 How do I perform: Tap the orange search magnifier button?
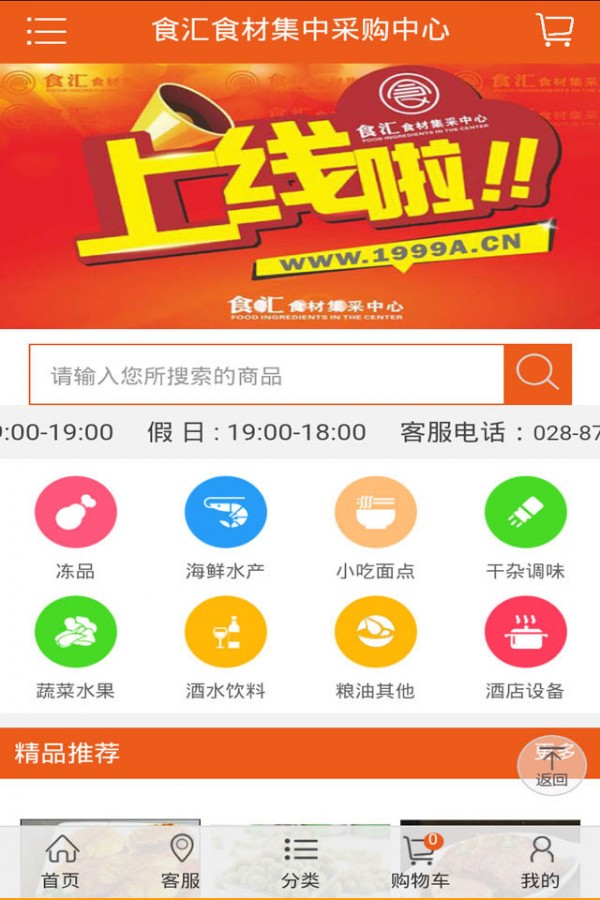537,374
